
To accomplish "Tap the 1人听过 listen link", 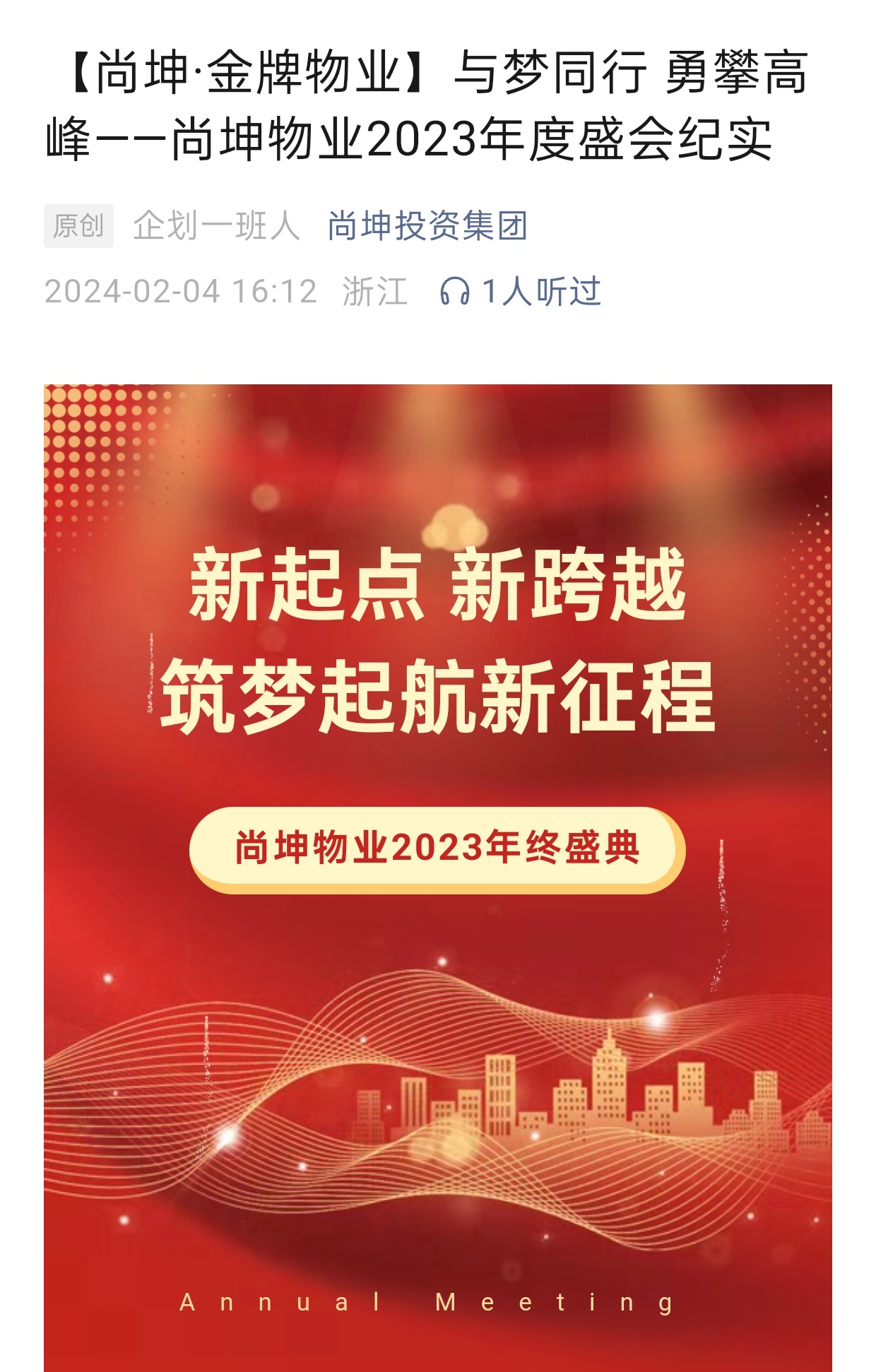I will click(521, 291).
